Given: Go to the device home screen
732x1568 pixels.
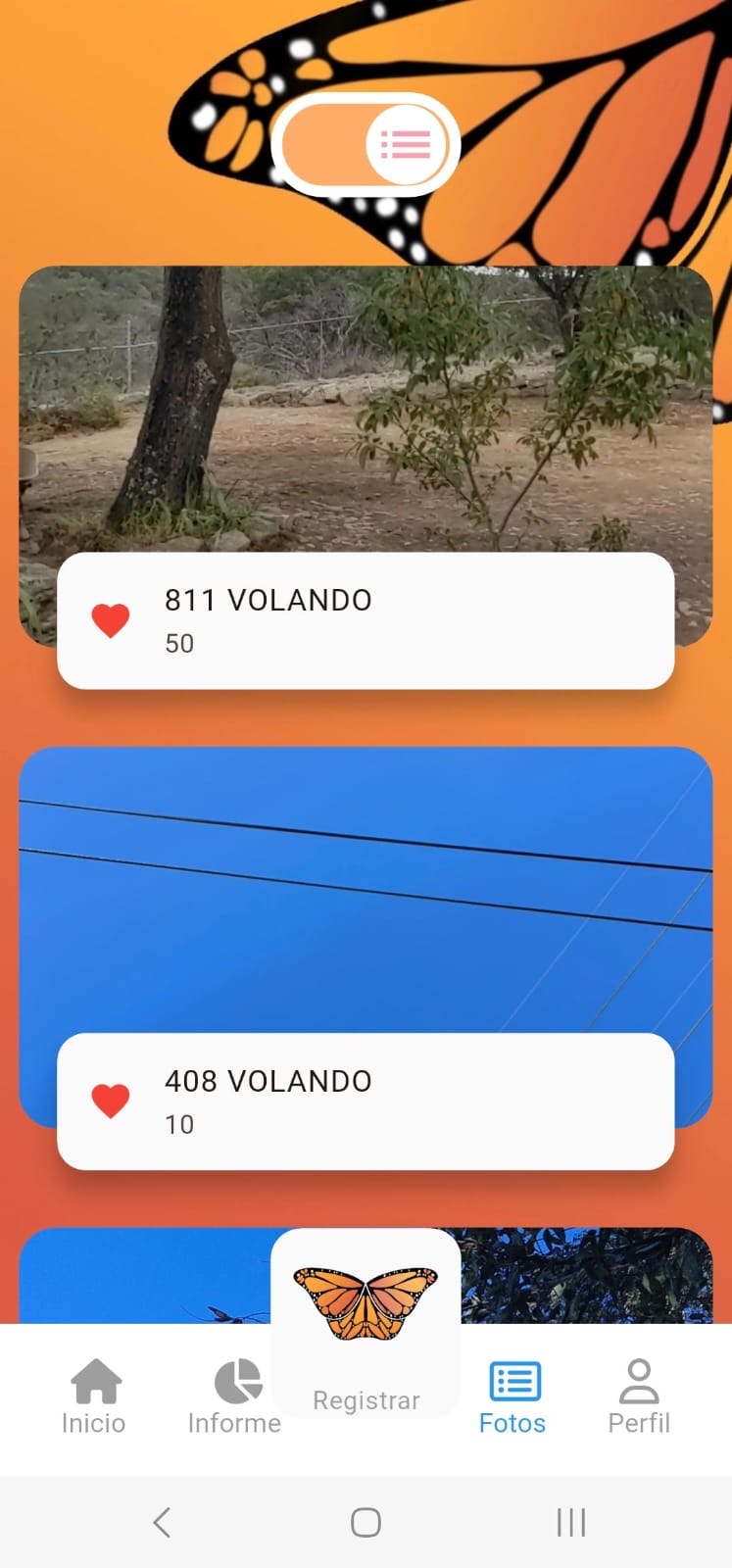Looking at the screenshot, I should point(366,1522).
